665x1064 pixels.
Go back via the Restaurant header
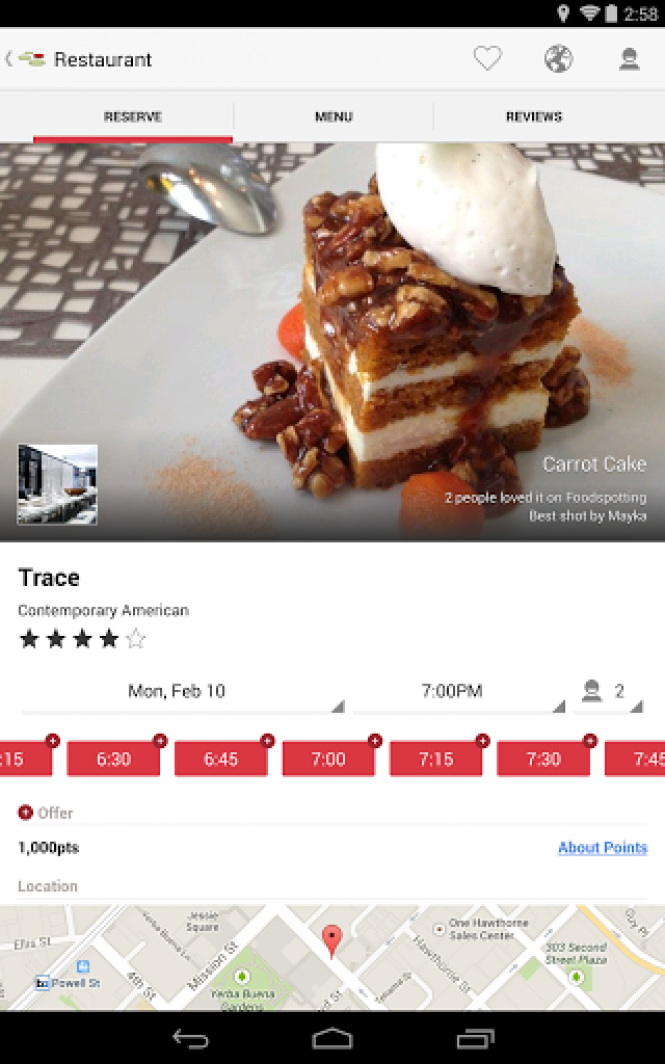[80, 60]
